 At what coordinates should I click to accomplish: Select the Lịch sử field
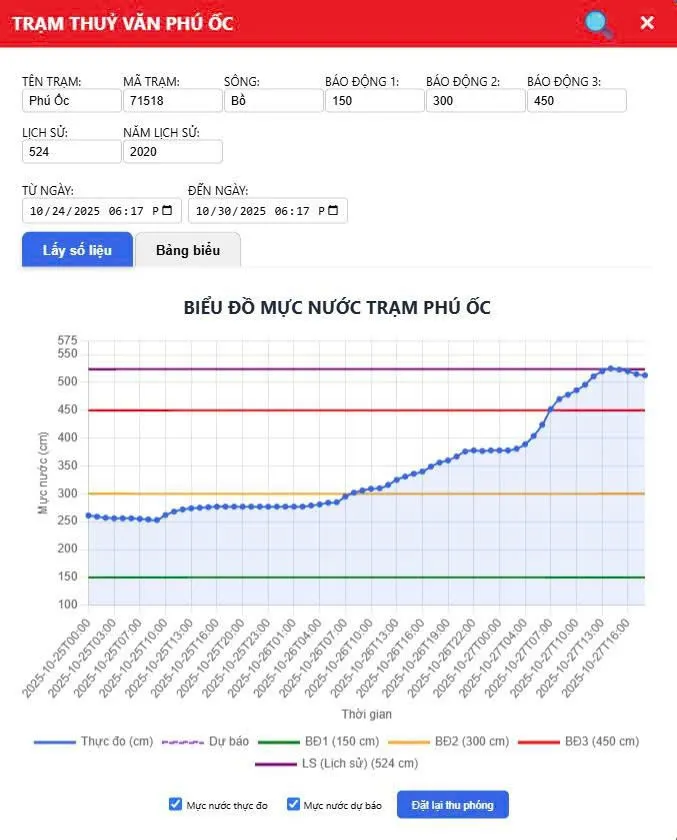click(x=71, y=151)
